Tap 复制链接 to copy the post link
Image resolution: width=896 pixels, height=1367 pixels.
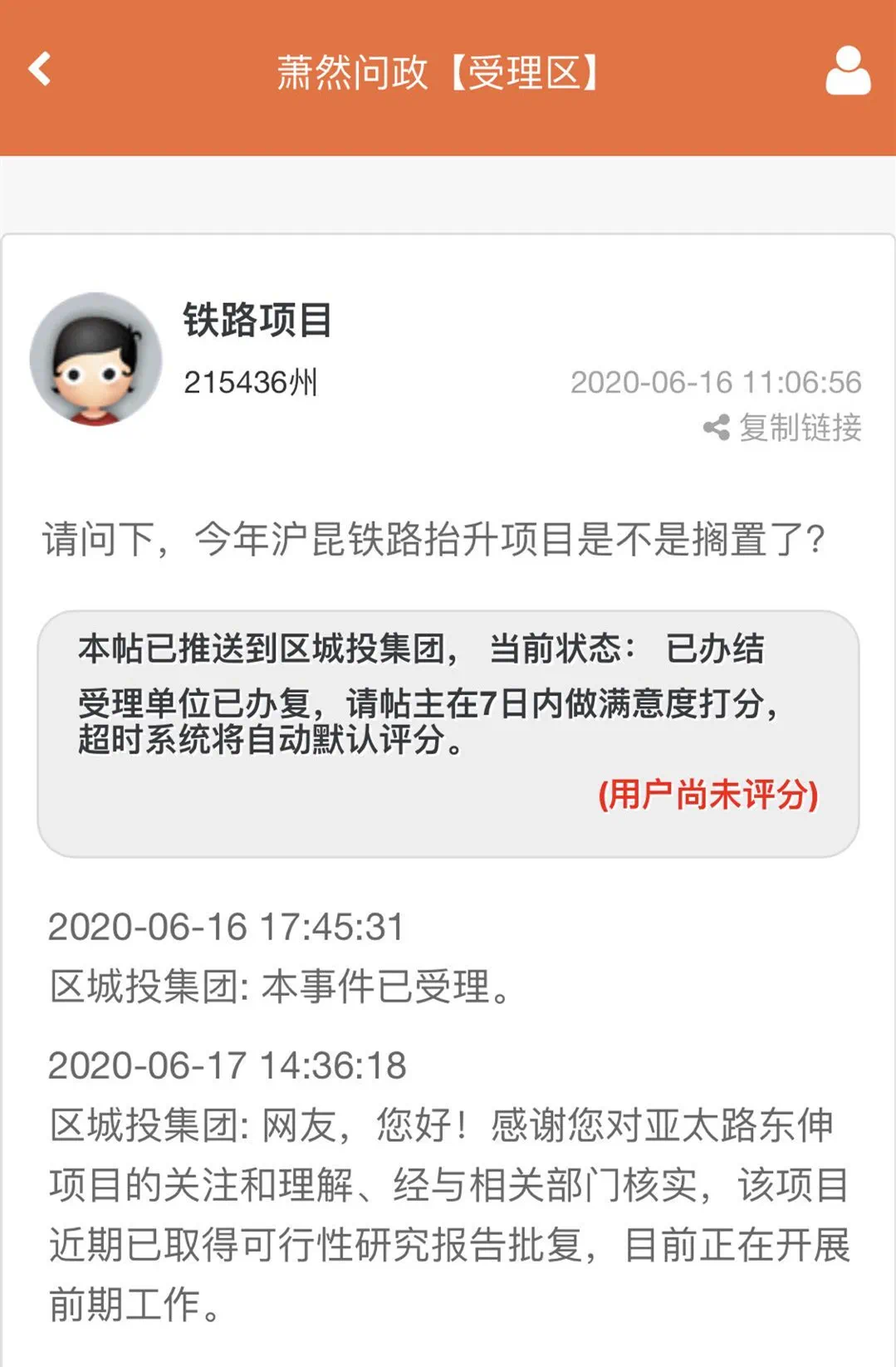[783, 428]
